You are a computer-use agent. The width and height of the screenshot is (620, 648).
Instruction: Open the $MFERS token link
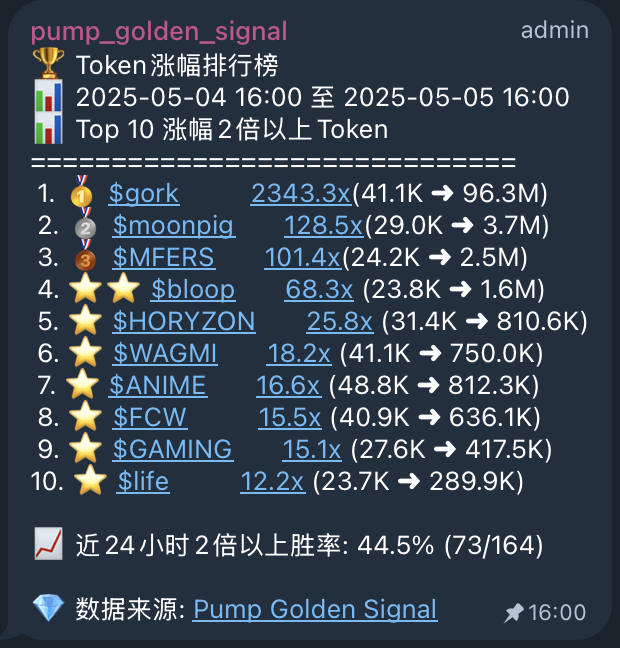point(163,257)
